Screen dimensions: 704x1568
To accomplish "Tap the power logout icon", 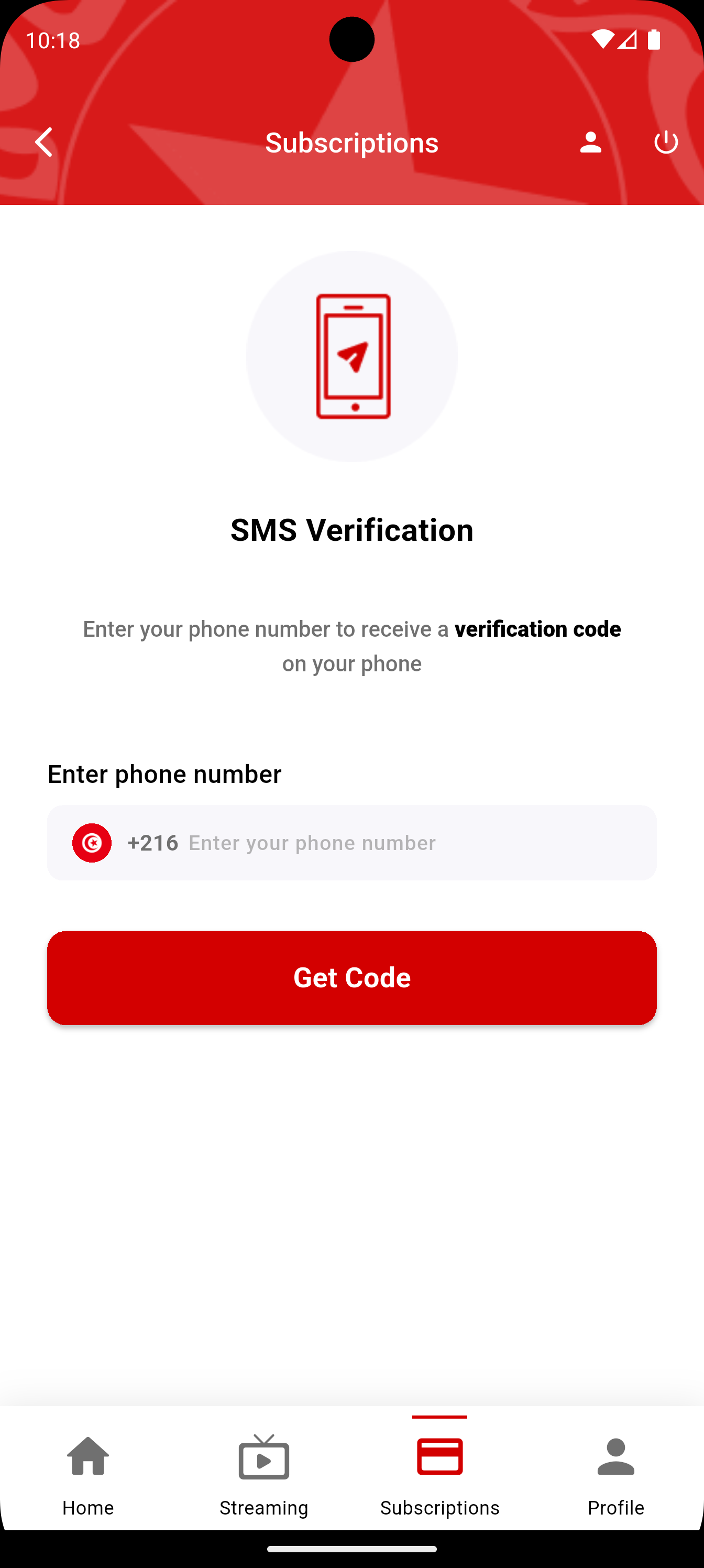I will point(666,143).
